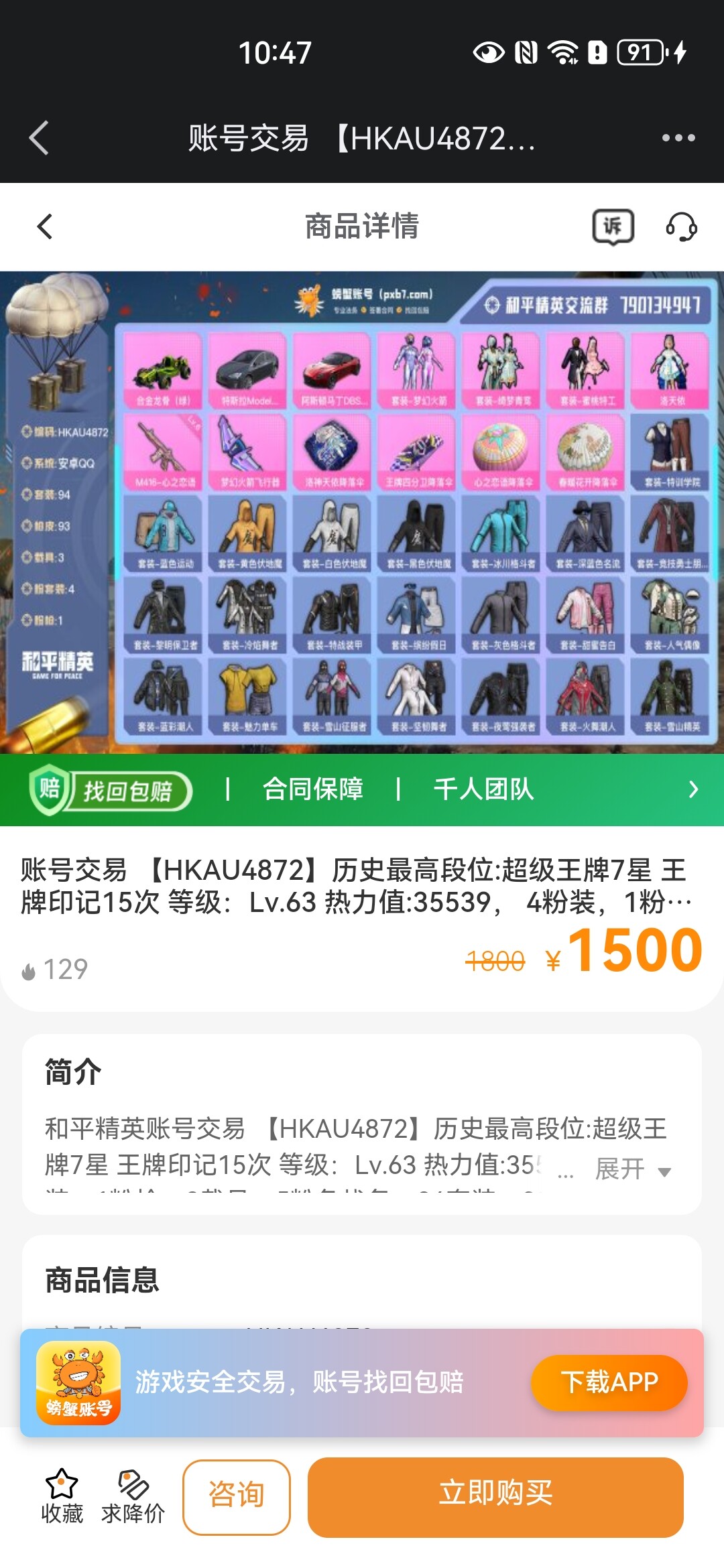The image size is (724, 1568).
Task: Buy now with 立即购买
Action: (495, 1497)
